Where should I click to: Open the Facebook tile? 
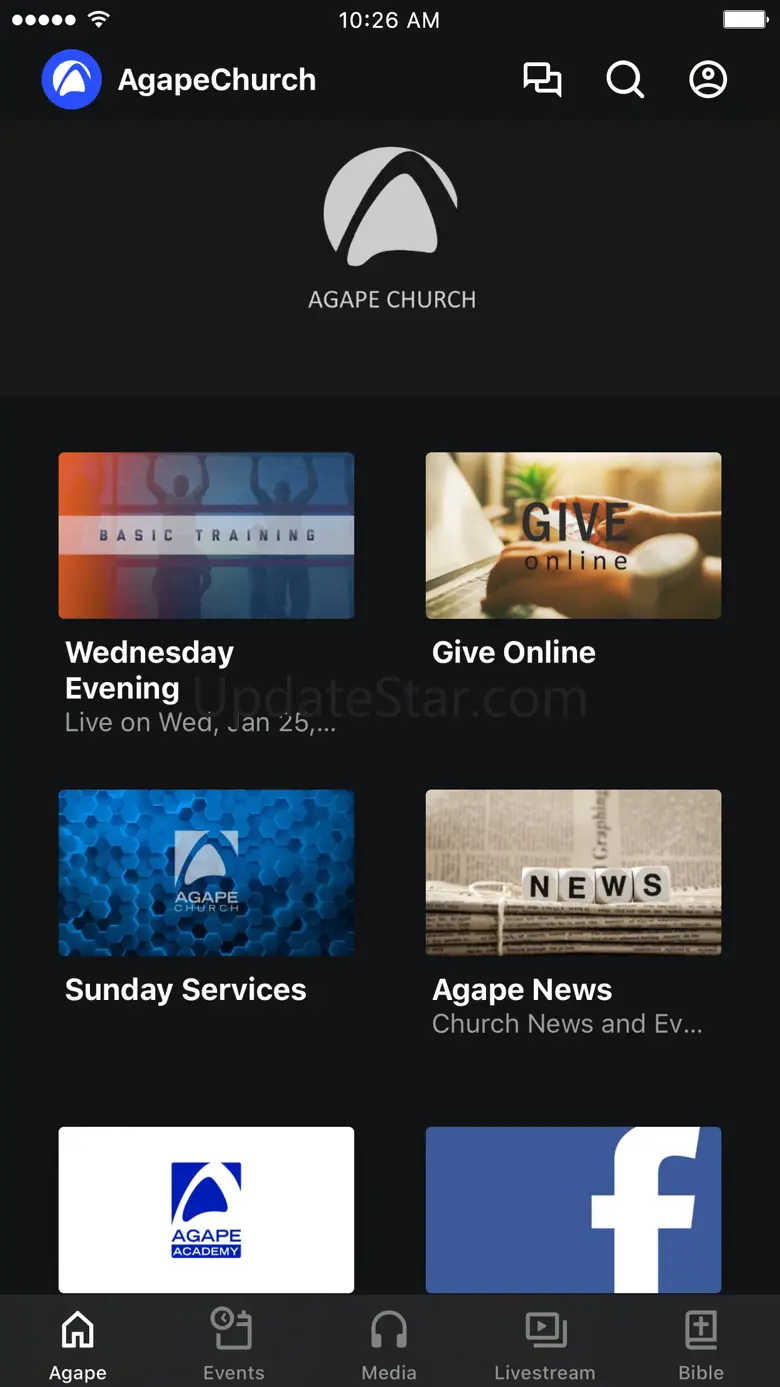point(573,1210)
